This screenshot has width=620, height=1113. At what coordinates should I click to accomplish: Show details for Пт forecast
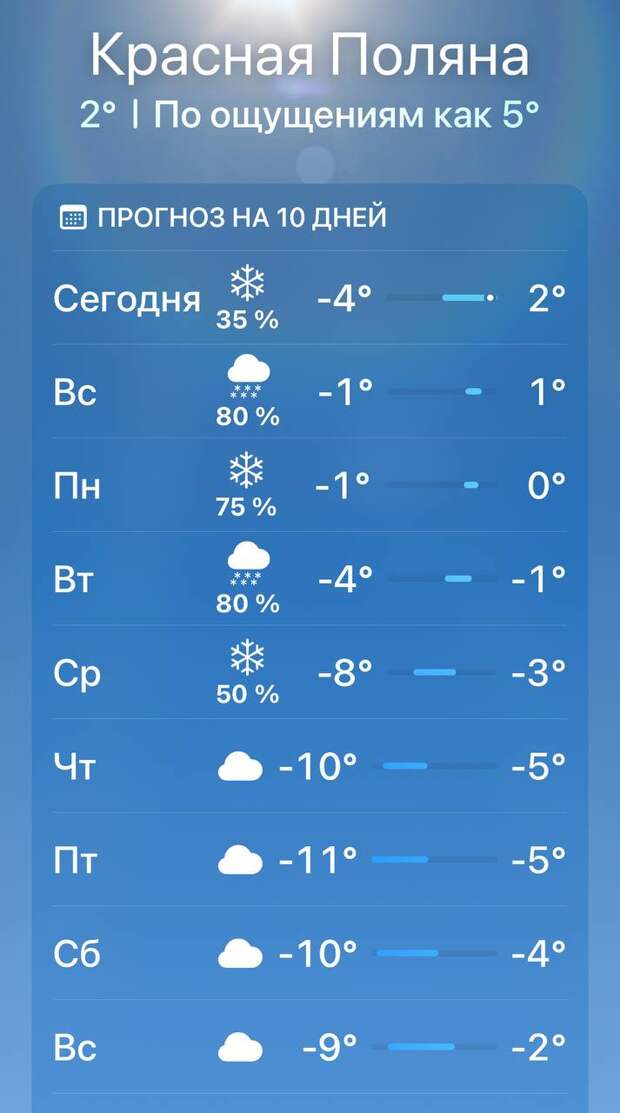click(x=309, y=859)
